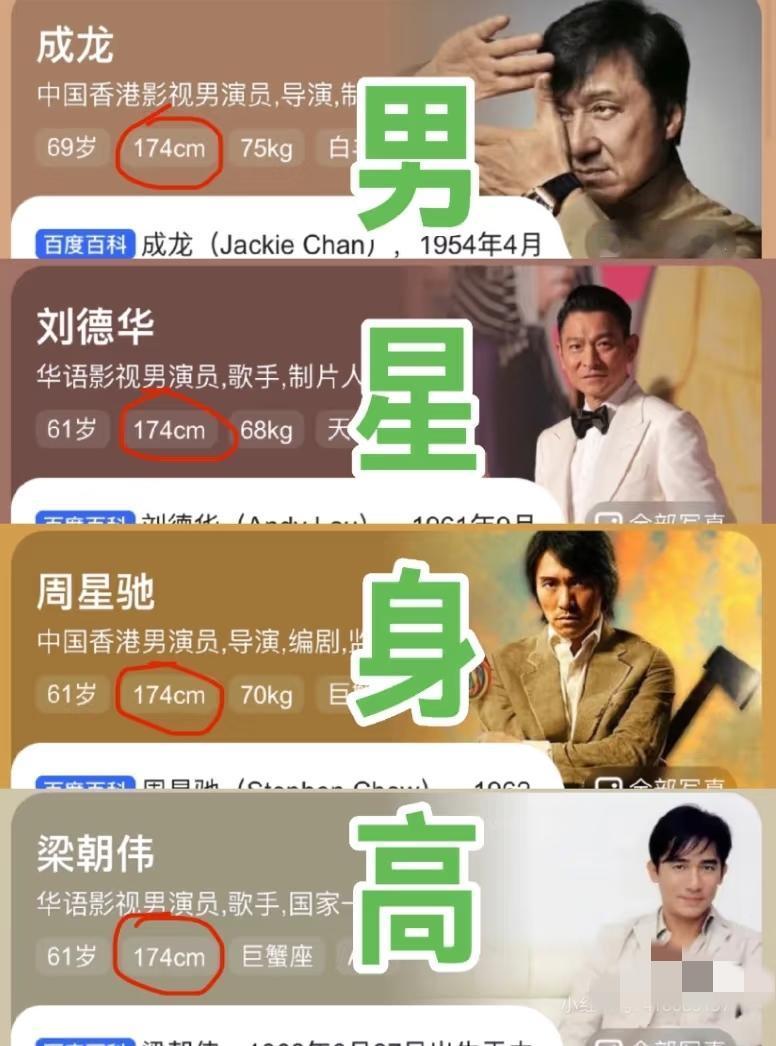Viewport: 776px width, 1046px height.
Task: Click the 75kg weight tag in 成龙's card
Action: pyautogui.click(x=267, y=148)
